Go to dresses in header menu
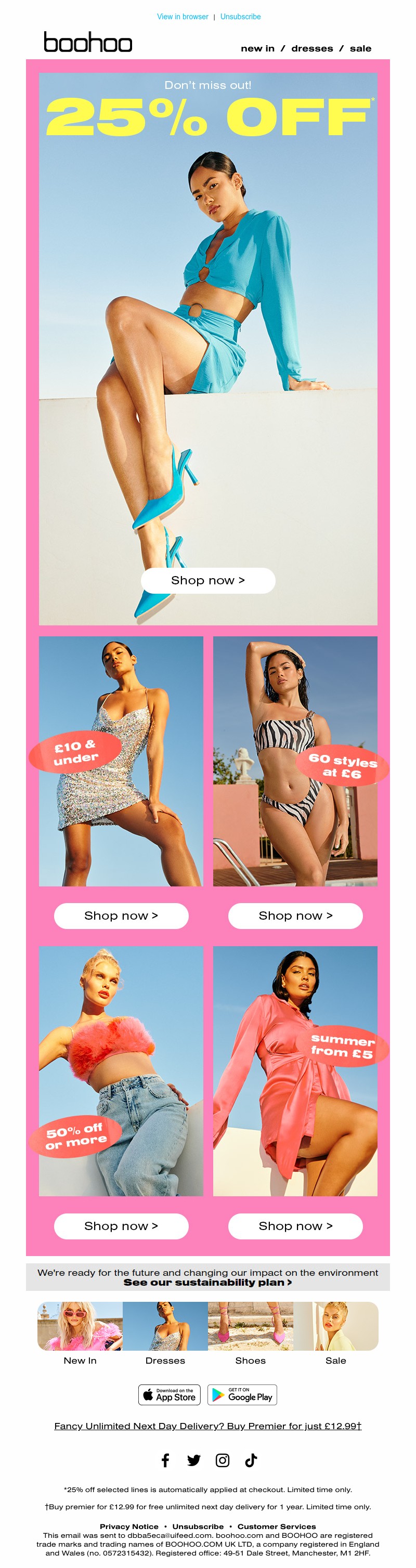The image size is (416, 1568). tap(312, 49)
